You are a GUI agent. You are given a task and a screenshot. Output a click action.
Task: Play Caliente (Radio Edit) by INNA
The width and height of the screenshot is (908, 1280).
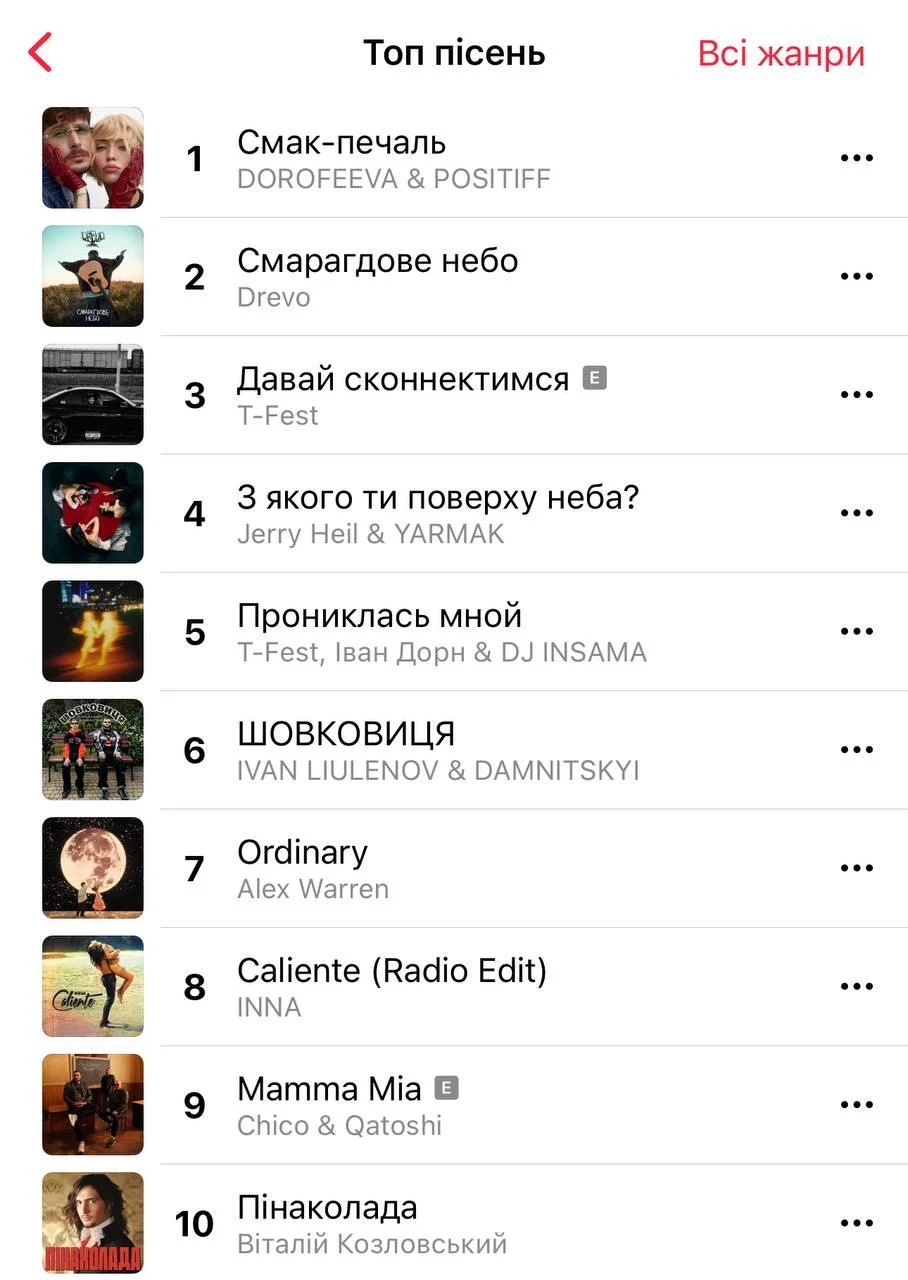[391, 970]
